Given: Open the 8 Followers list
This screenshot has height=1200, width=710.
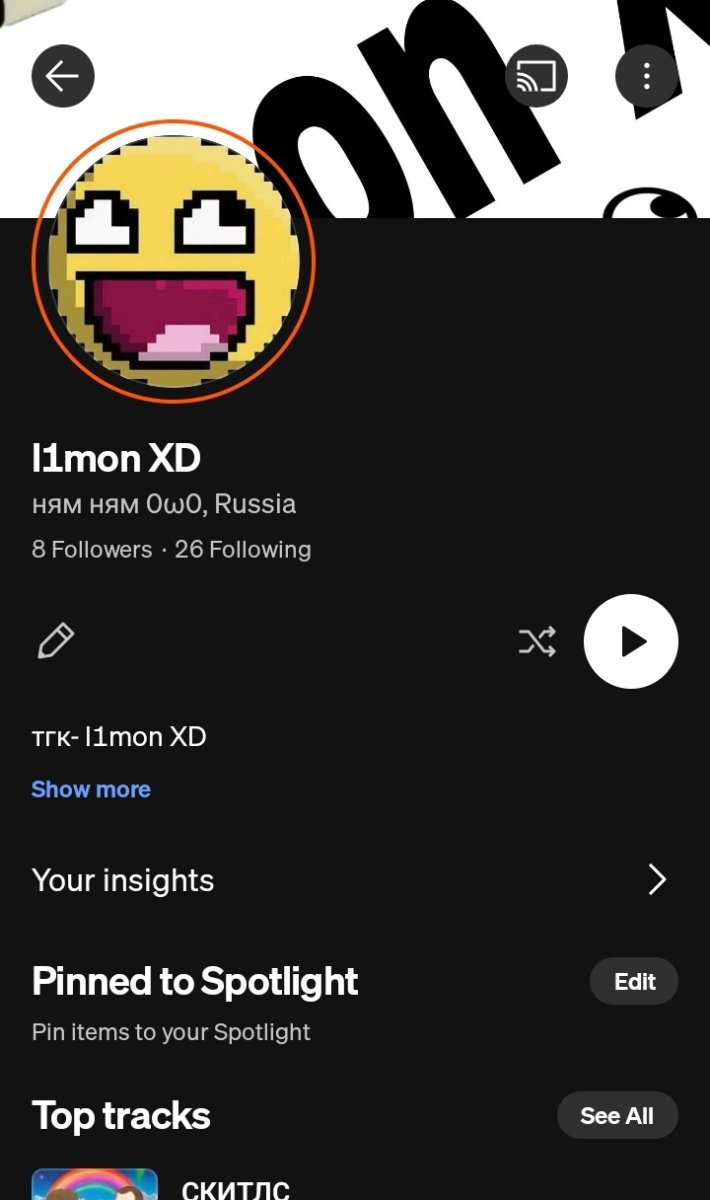Looking at the screenshot, I should (92, 549).
